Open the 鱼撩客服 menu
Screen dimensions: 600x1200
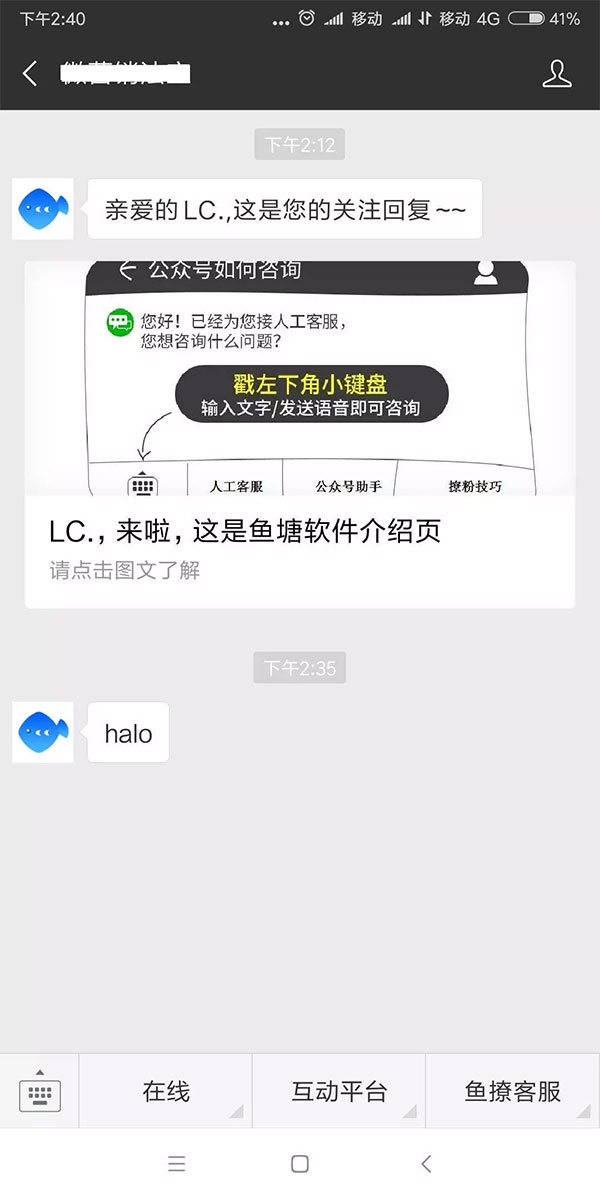pyautogui.click(x=512, y=1091)
